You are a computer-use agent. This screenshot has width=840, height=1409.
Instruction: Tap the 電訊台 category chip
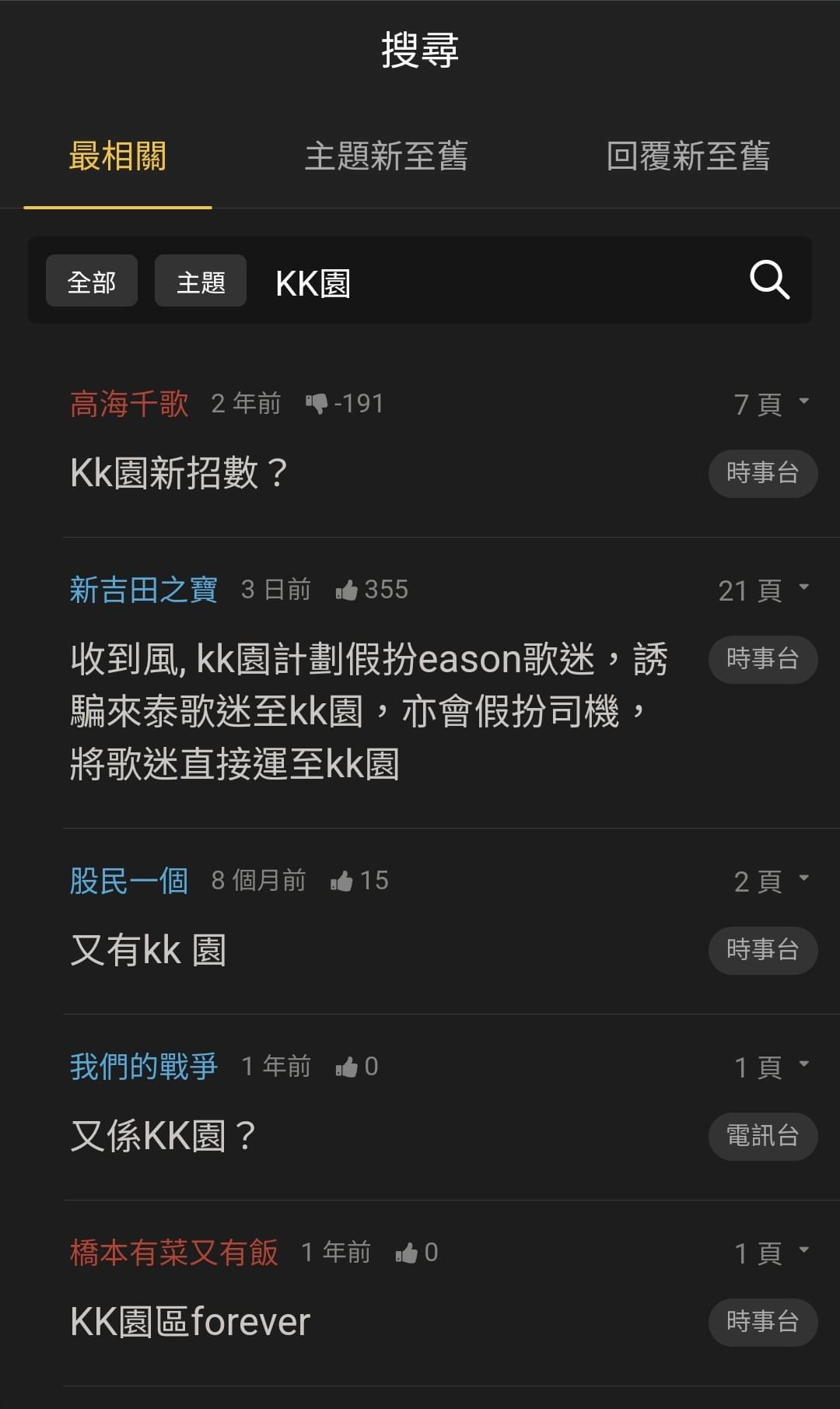[x=763, y=1136]
